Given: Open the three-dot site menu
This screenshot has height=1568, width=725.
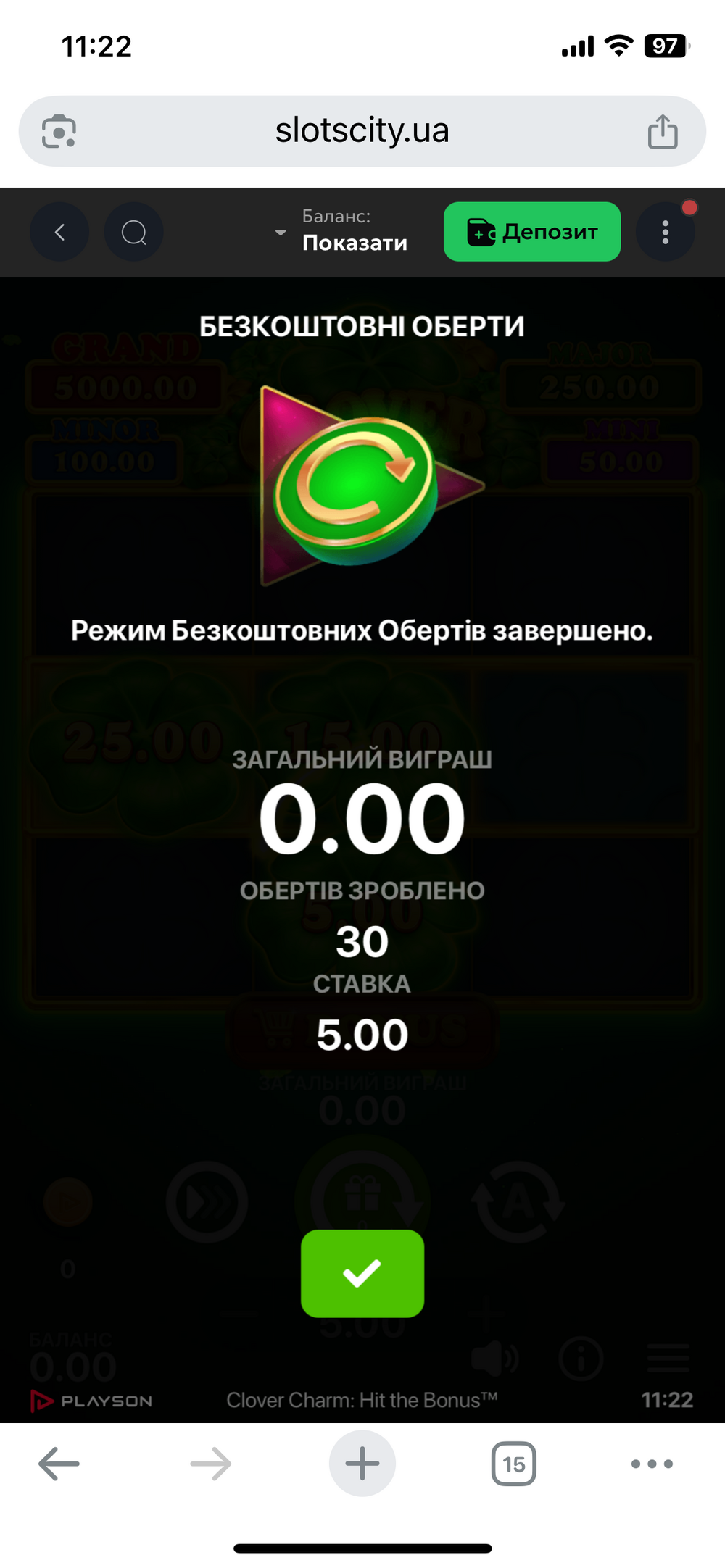Looking at the screenshot, I should point(666,232).
